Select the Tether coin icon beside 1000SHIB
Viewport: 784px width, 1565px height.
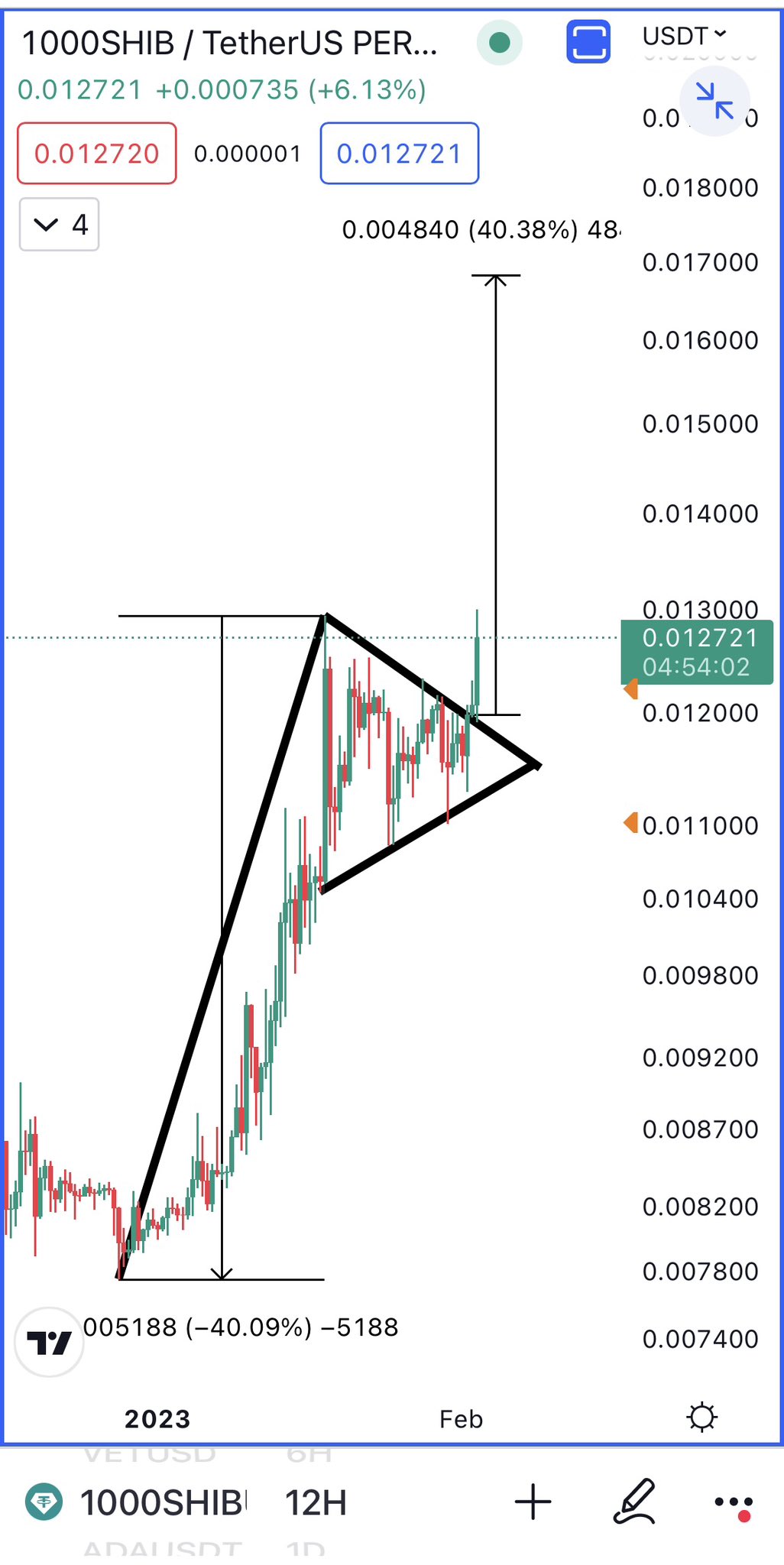click(44, 1501)
